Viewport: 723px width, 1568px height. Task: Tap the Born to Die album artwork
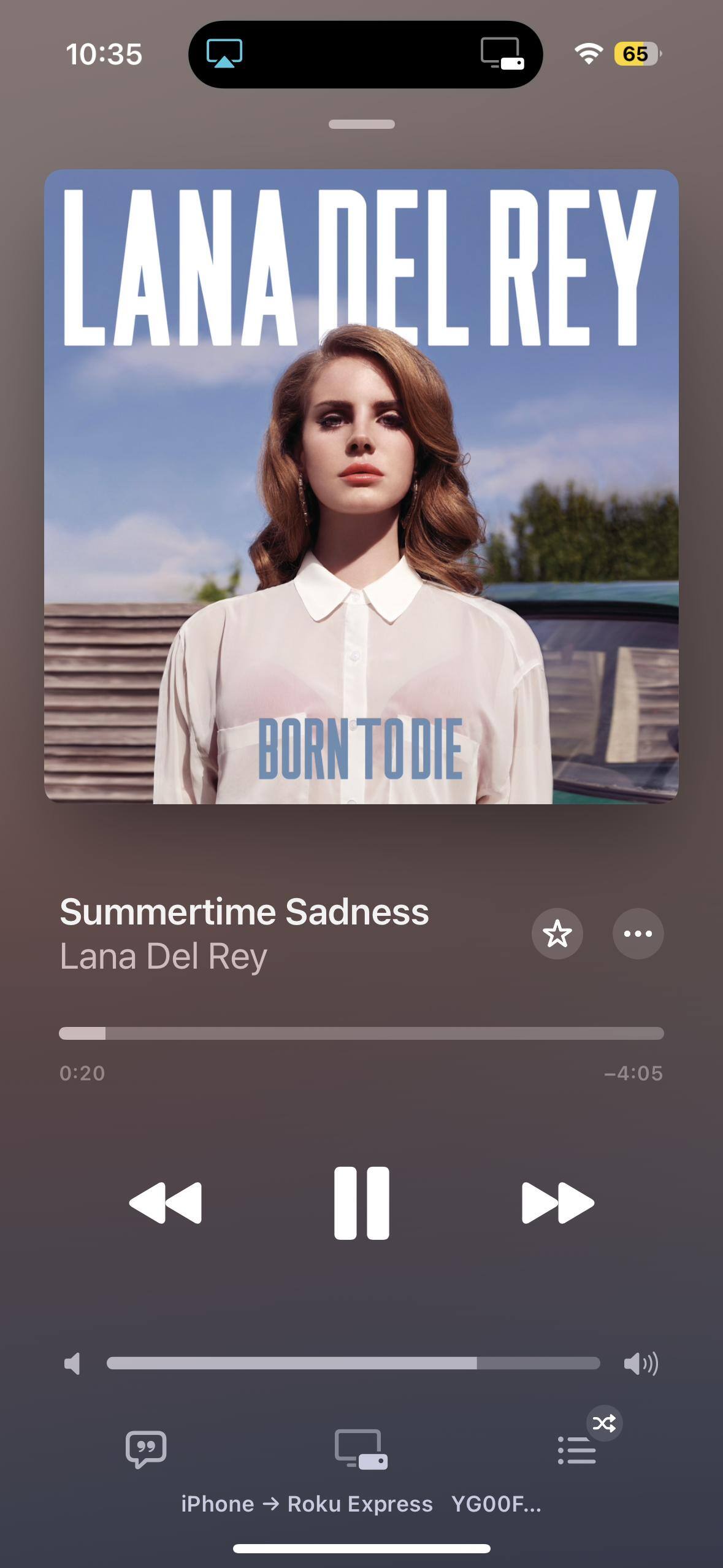[x=361, y=486]
